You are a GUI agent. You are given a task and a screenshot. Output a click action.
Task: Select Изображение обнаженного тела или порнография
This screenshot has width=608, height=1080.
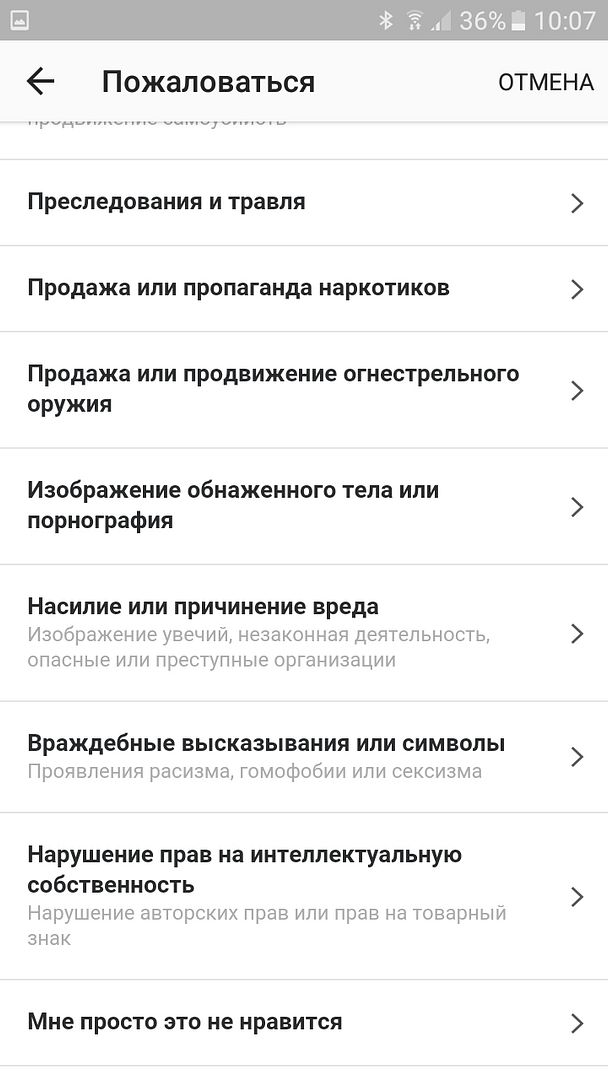pos(304,506)
